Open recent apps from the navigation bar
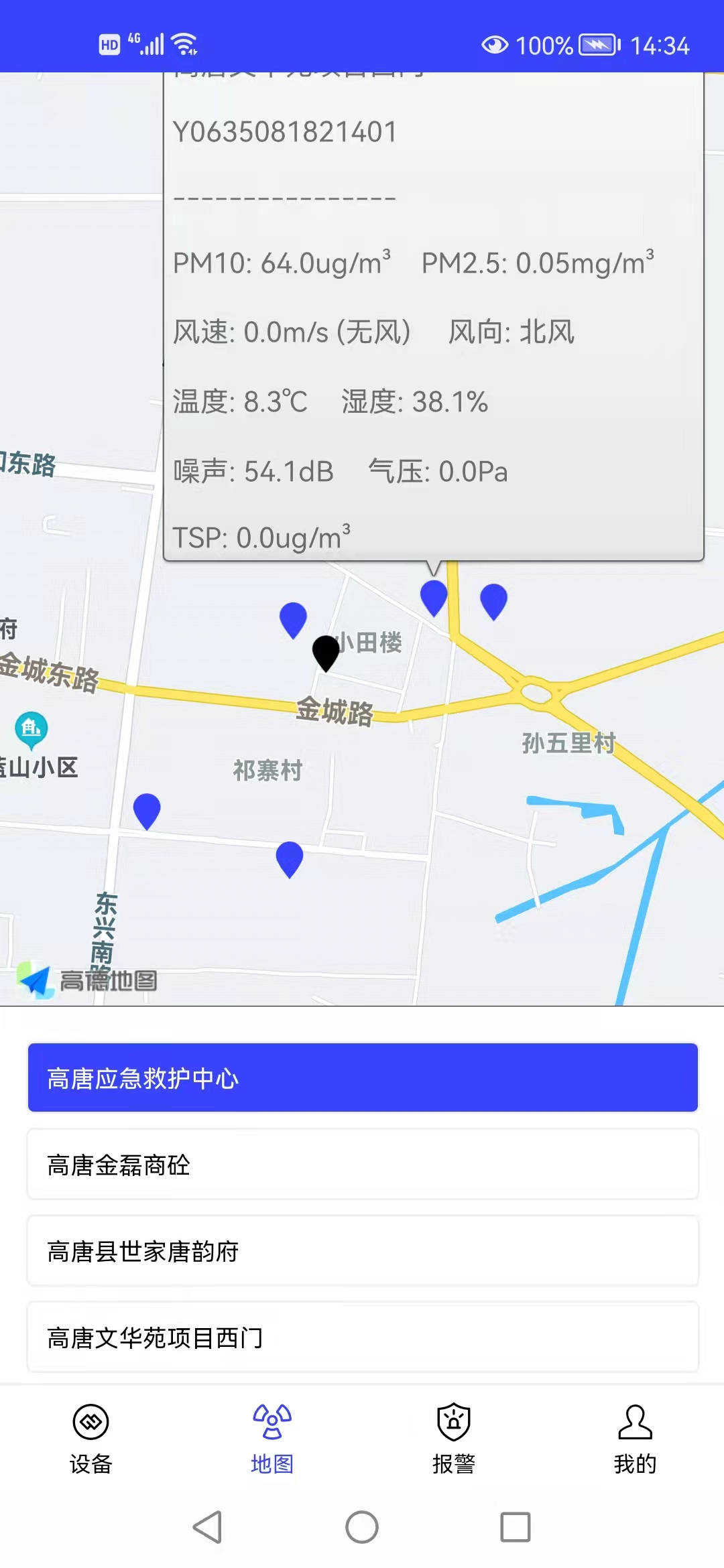 coord(515,1527)
